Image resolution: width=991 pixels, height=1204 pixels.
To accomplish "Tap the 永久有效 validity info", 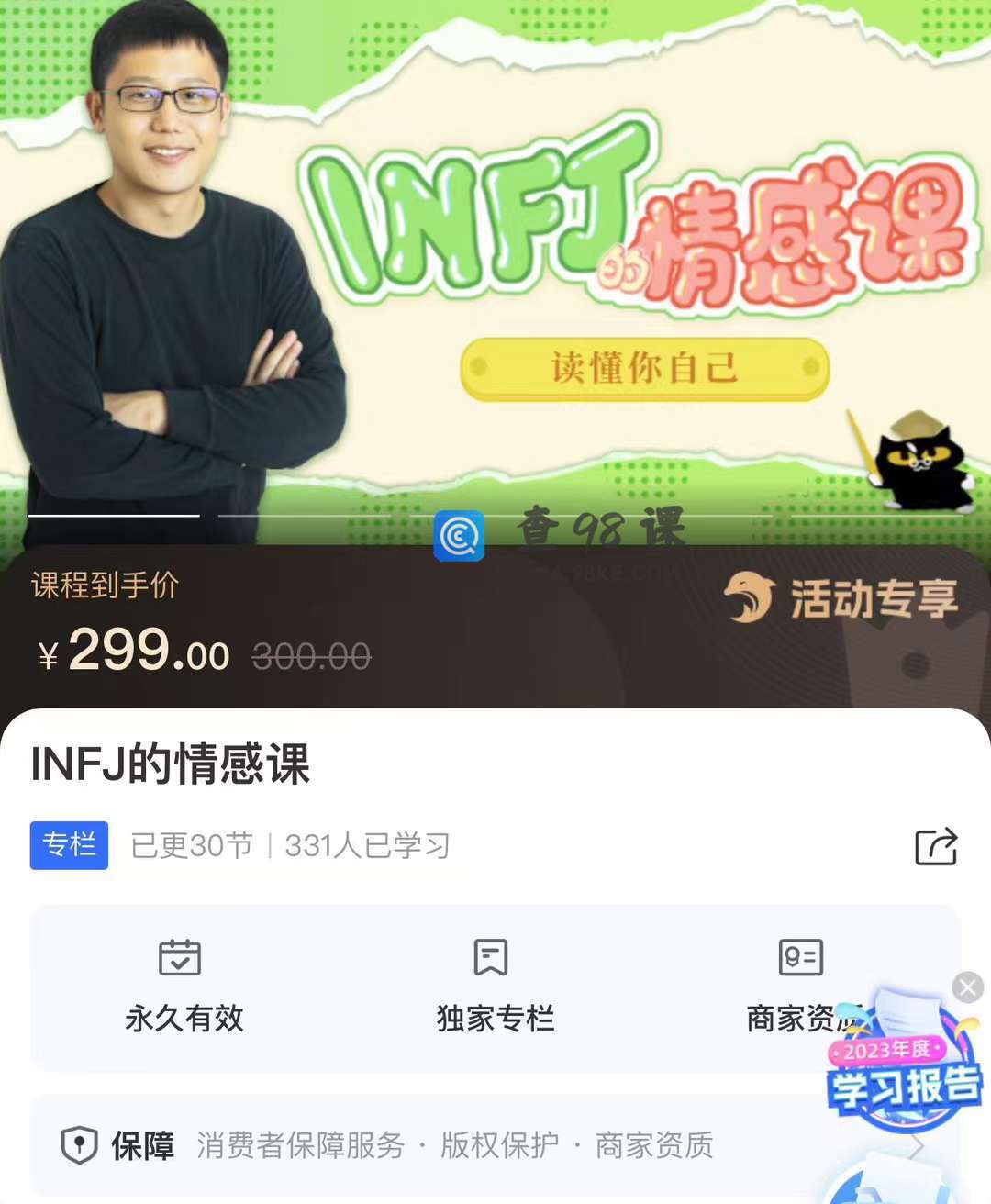I will (x=184, y=987).
